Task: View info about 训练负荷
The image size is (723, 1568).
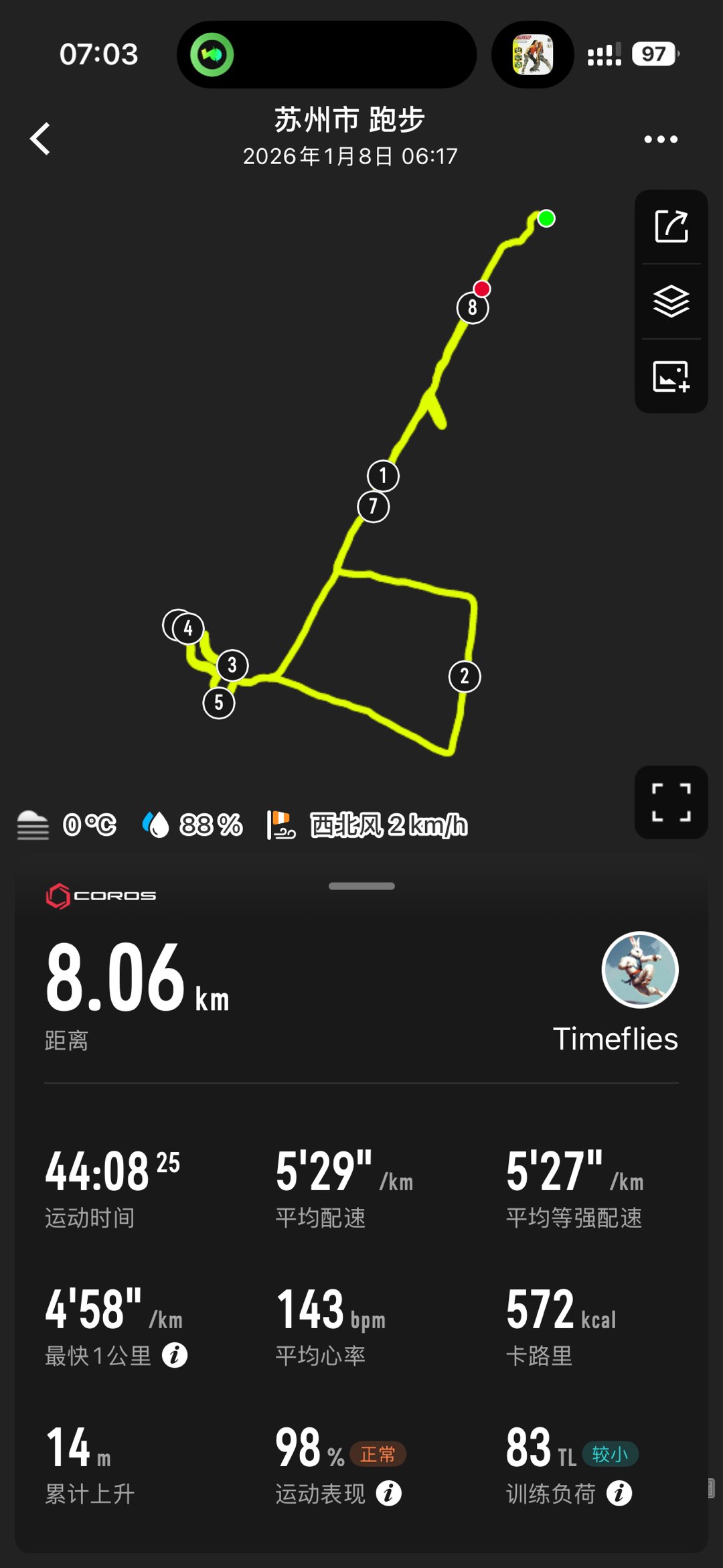Action: click(x=619, y=1493)
